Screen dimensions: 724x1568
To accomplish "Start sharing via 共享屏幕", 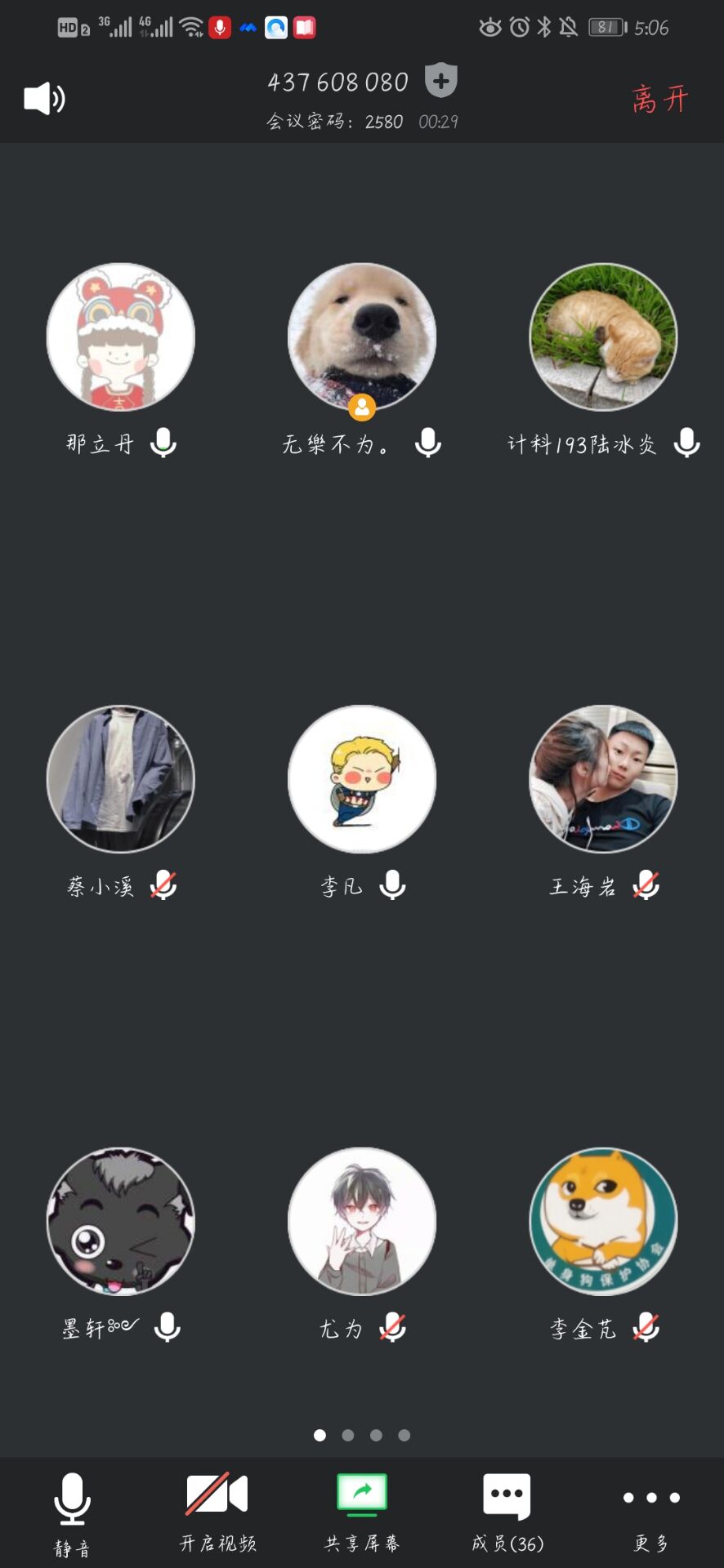I will (362, 1510).
